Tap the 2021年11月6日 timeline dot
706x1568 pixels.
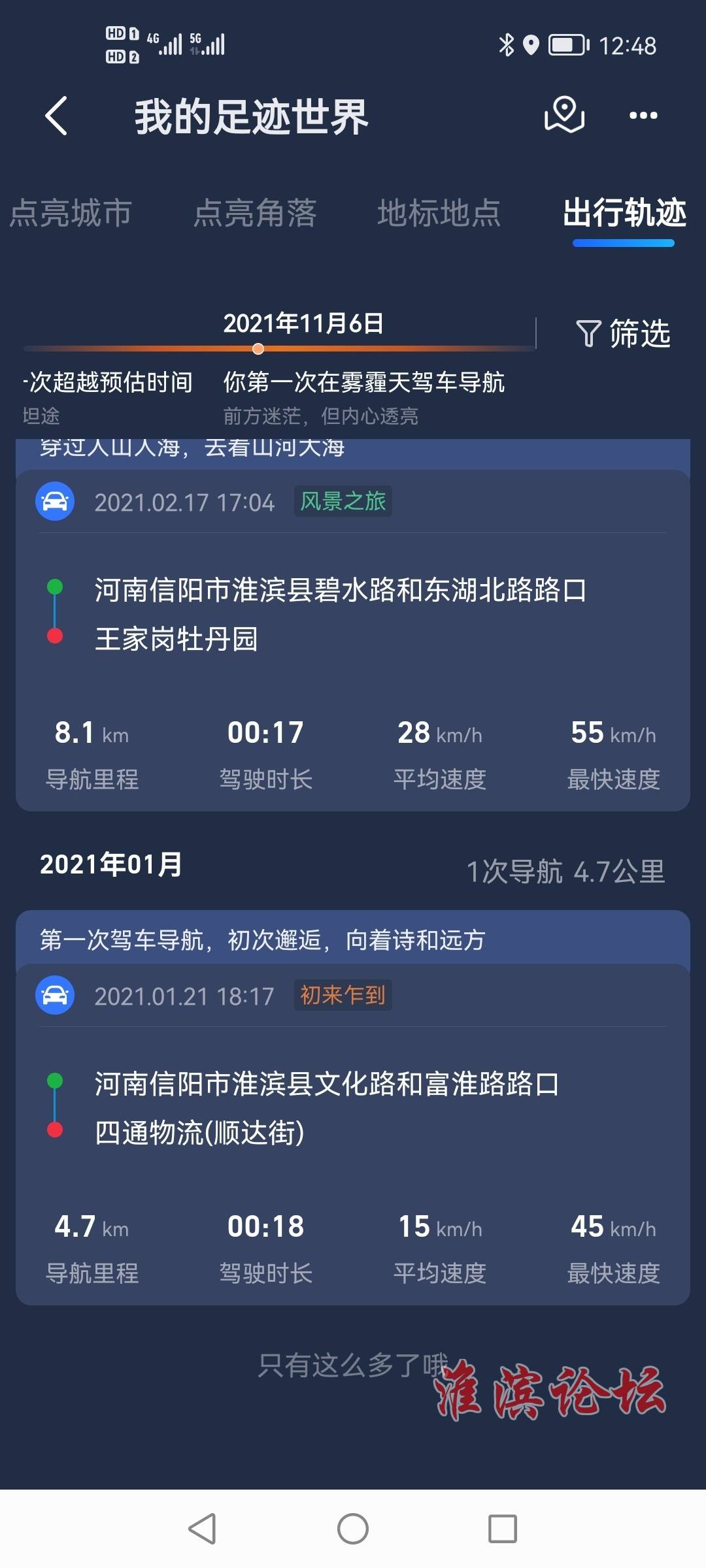click(258, 349)
